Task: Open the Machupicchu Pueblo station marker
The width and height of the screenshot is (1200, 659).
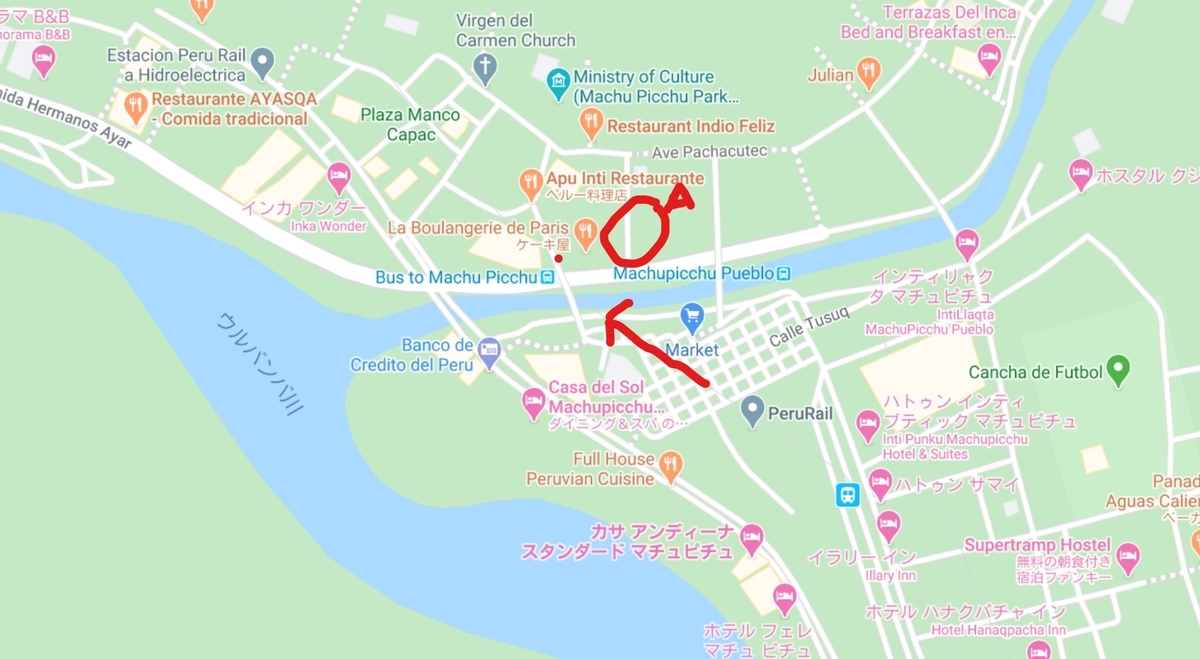Action: tap(784, 273)
